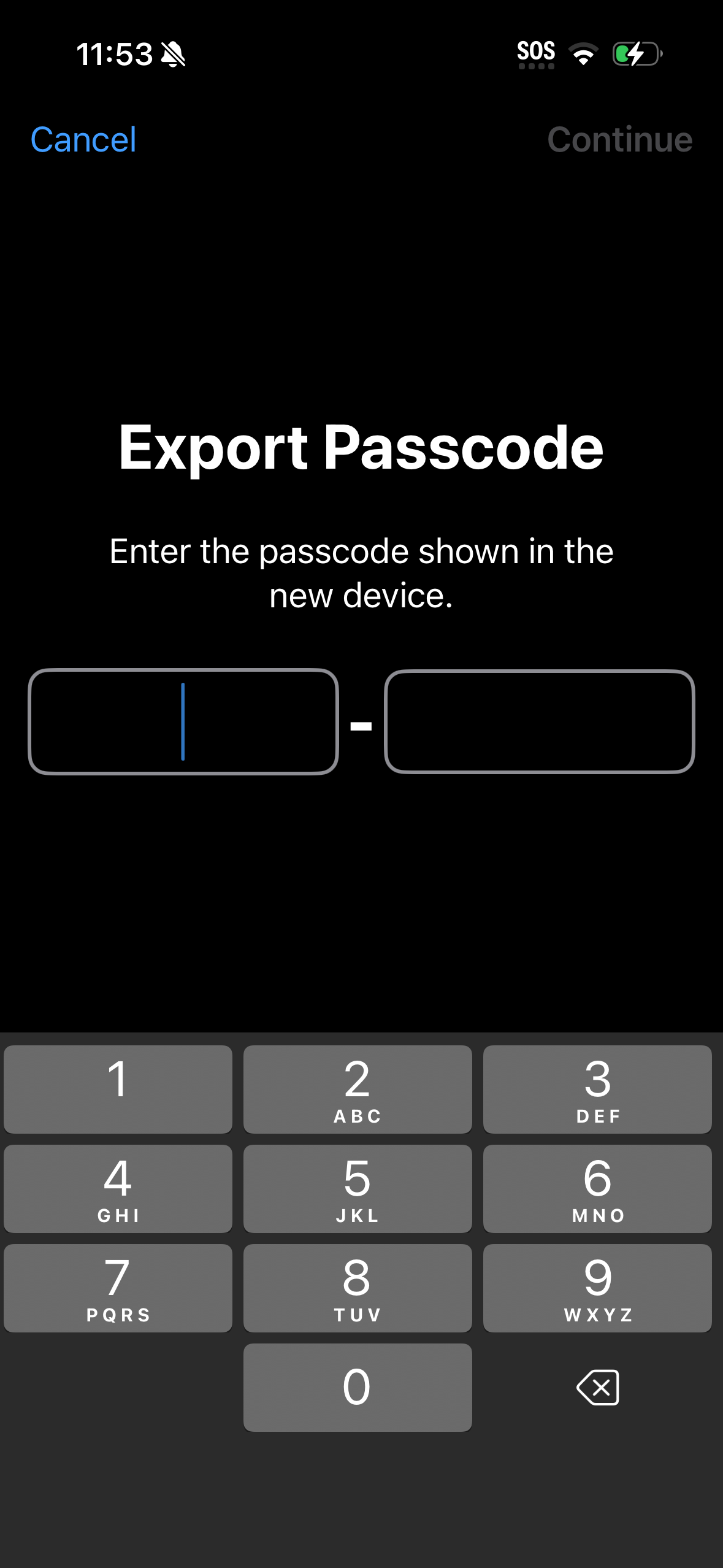Tap the Continue button
723x1568 pixels.
[621, 139]
